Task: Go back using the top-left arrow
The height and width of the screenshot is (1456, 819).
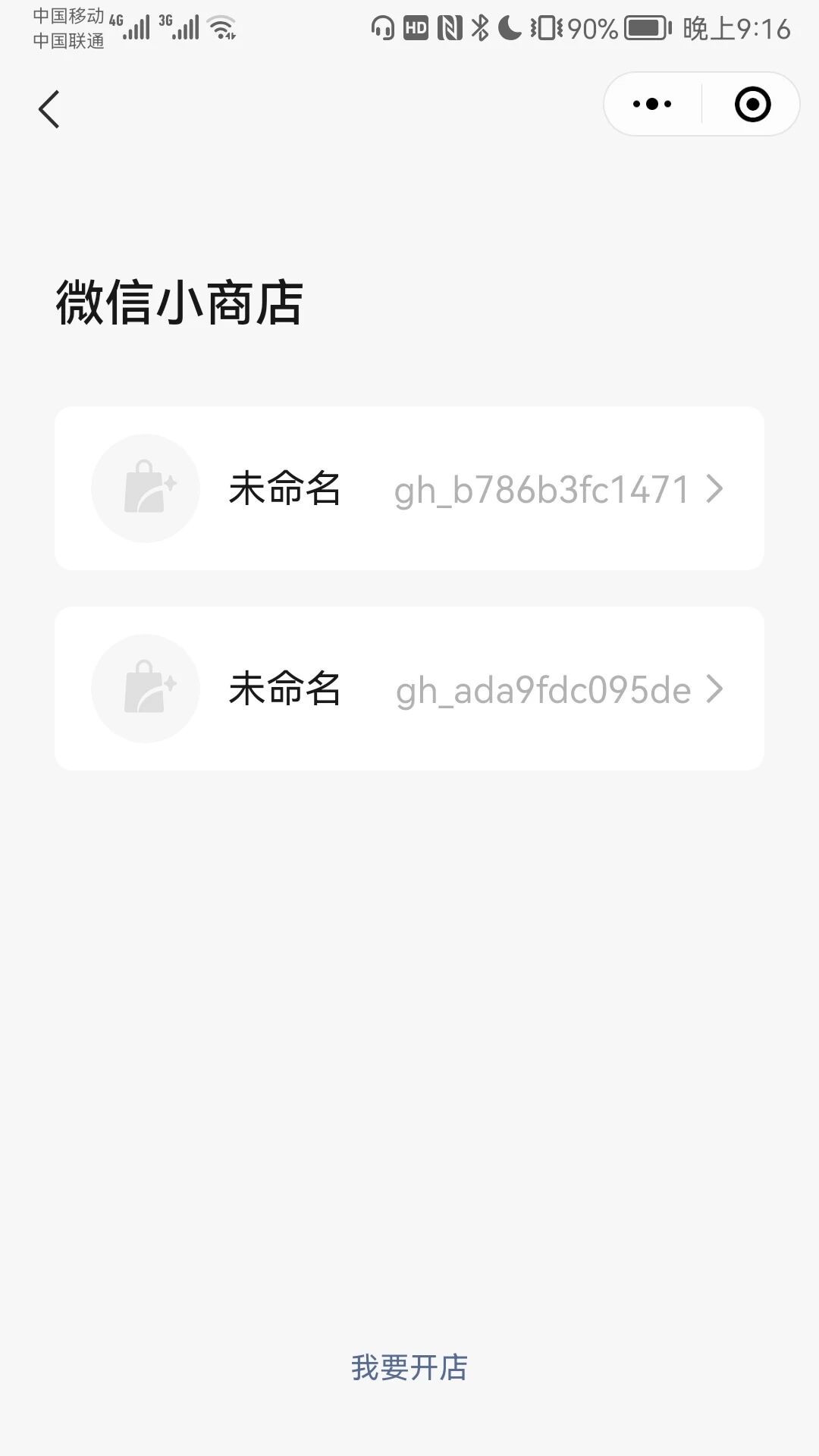Action: (49, 109)
